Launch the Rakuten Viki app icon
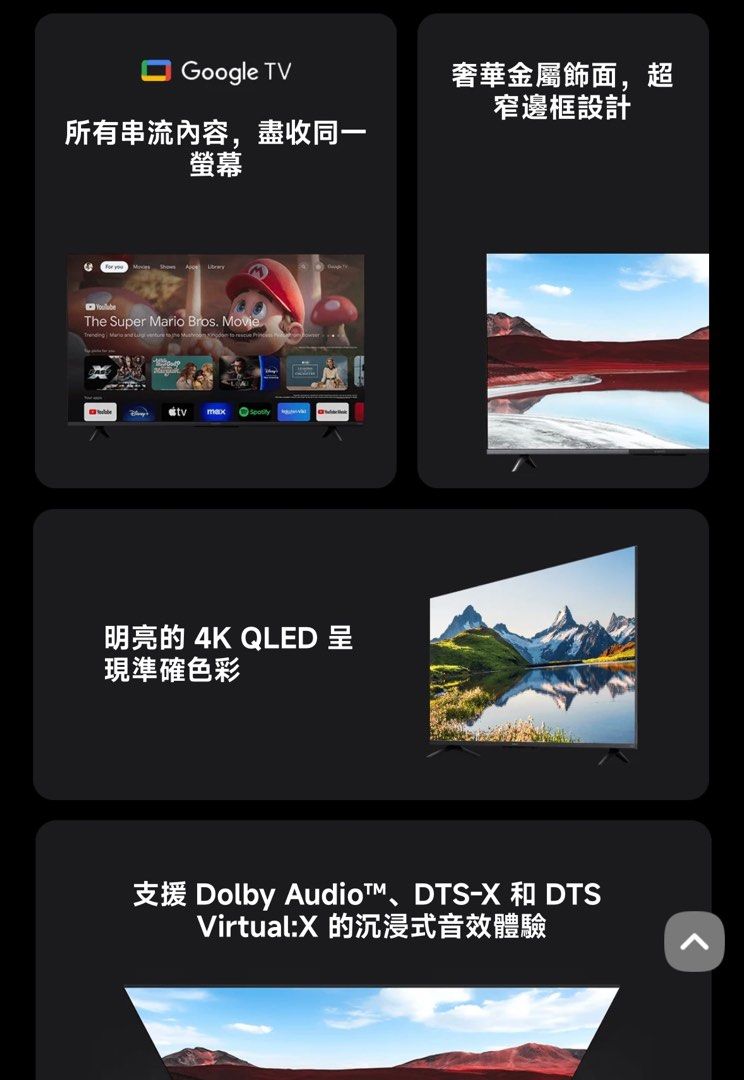The height and width of the screenshot is (1080, 744). pos(293,412)
